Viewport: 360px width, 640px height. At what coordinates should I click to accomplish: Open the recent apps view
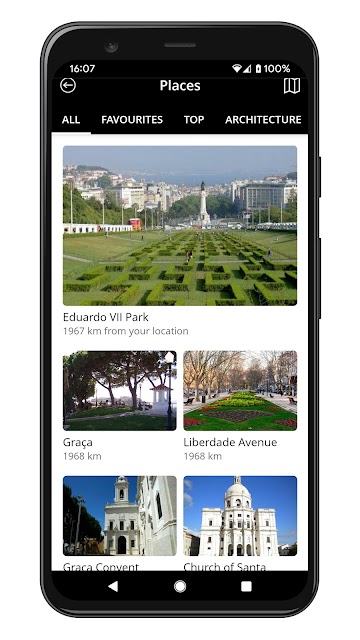click(x=247, y=587)
